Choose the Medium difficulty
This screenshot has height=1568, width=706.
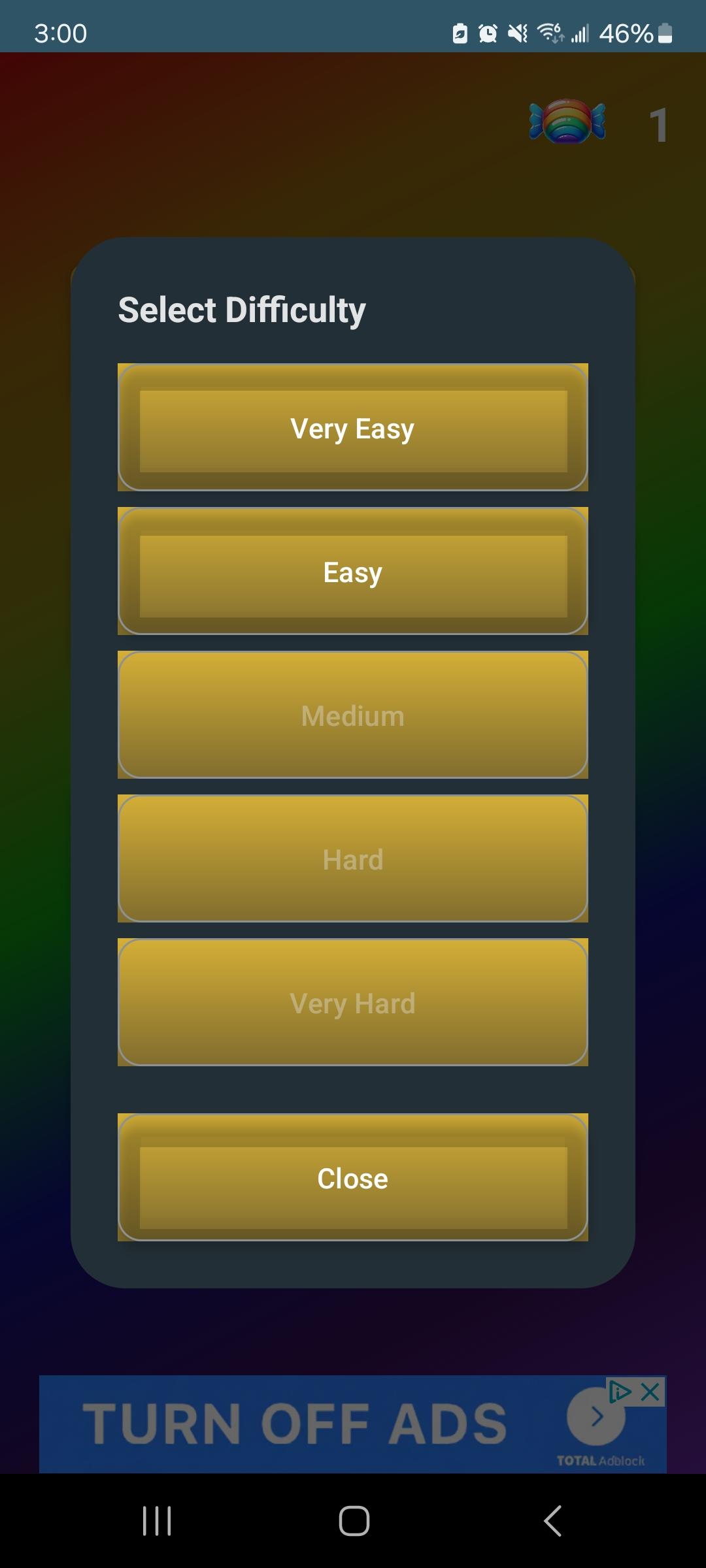click(353, 715)
